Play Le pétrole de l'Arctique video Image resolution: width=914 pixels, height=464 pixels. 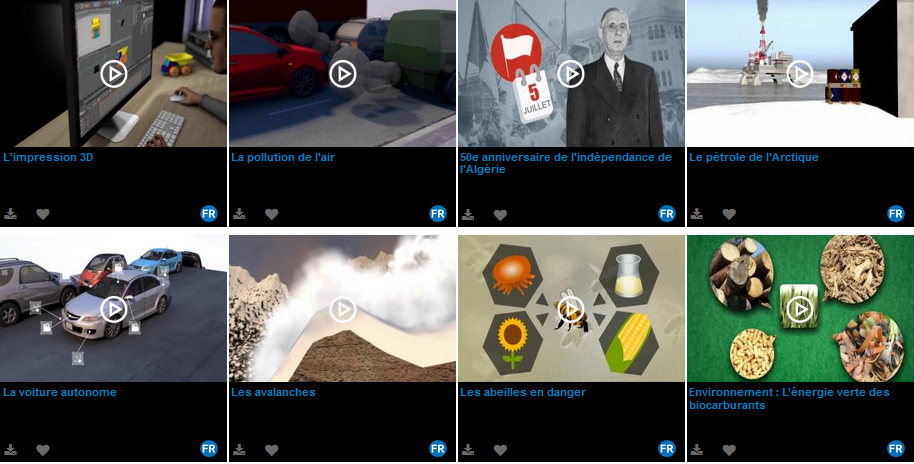tap(799, 74)
